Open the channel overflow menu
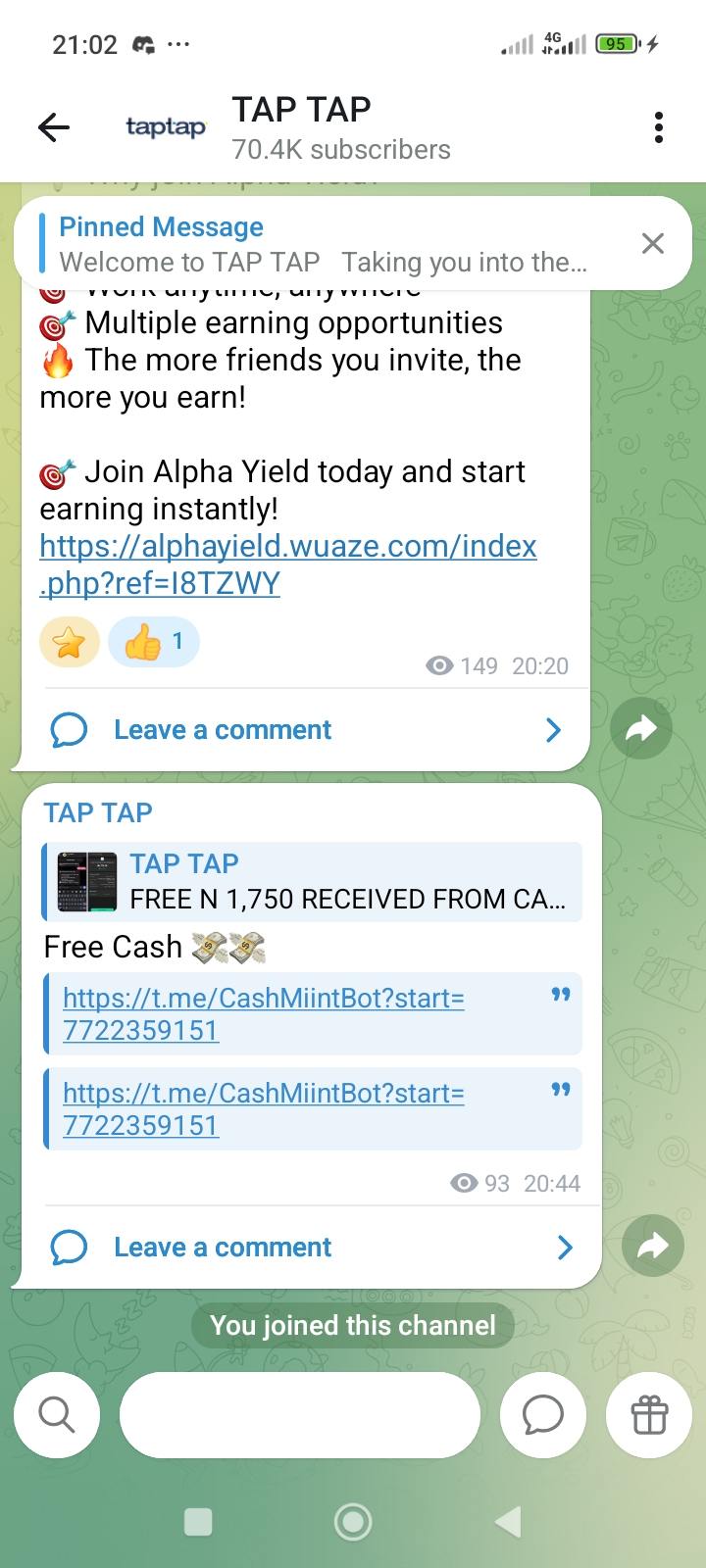 658,127
